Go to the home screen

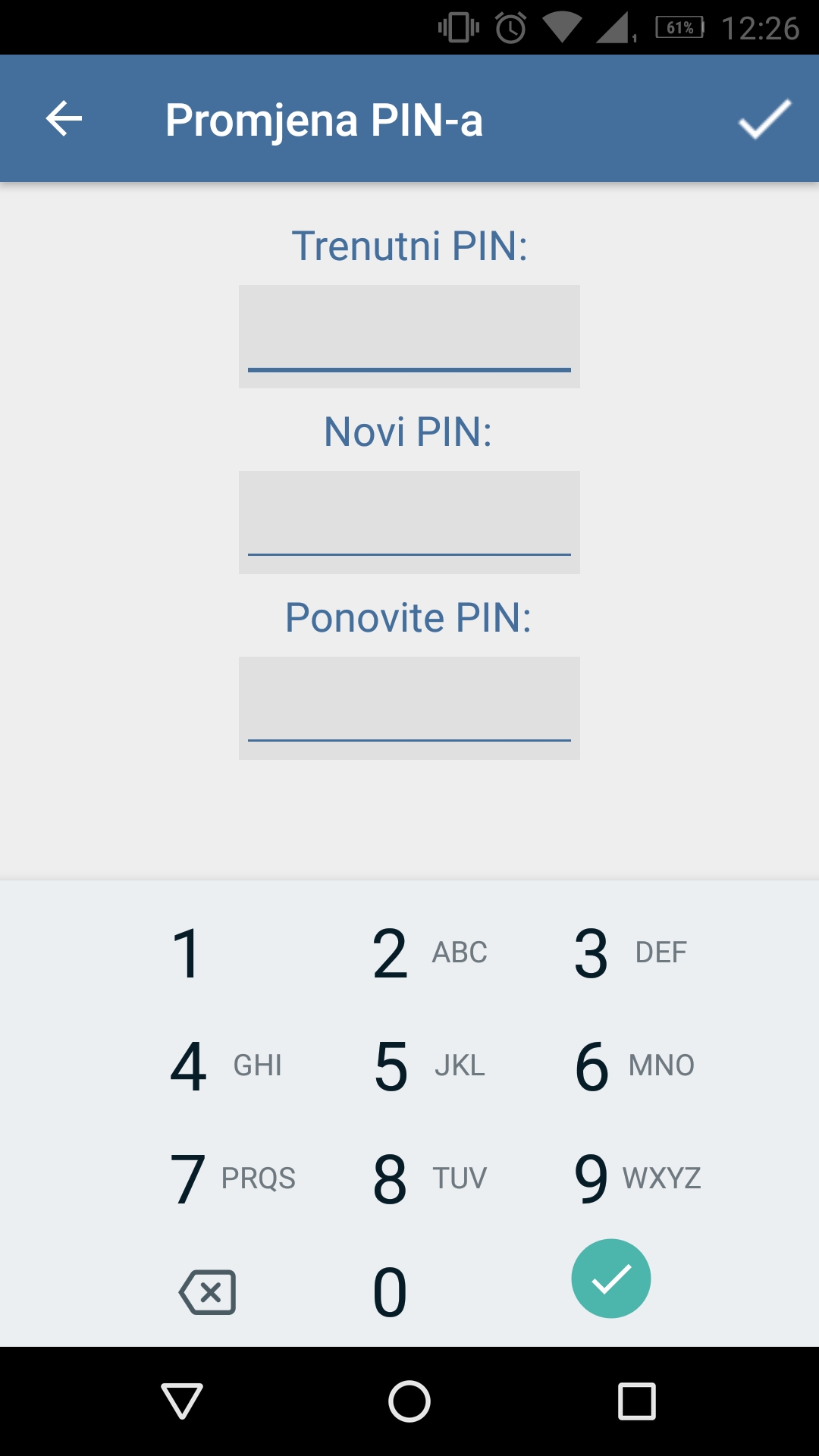pos(409,1401)
